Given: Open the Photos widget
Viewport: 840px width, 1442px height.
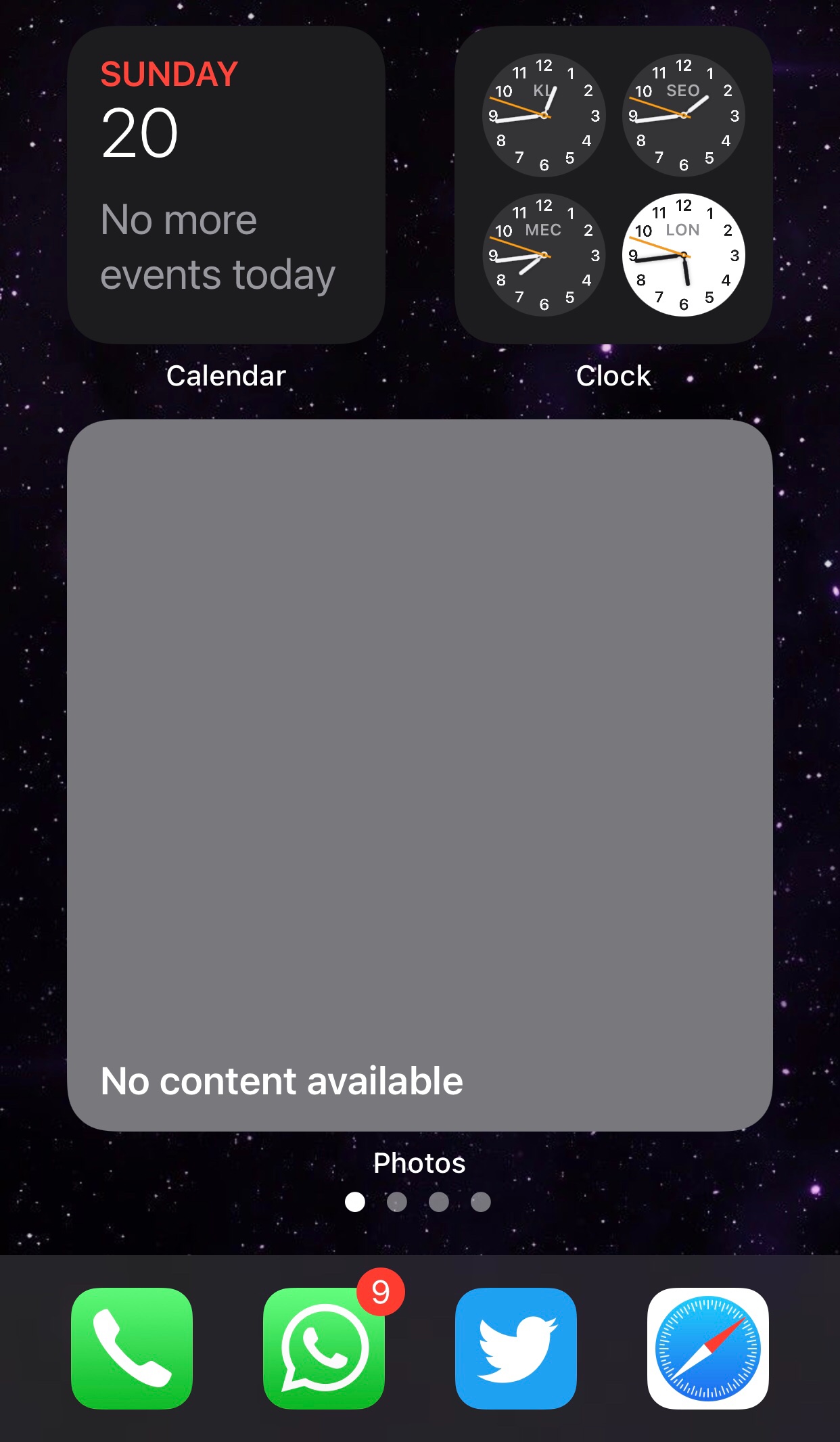Looking at the screenshot, I should click(419, 774).
